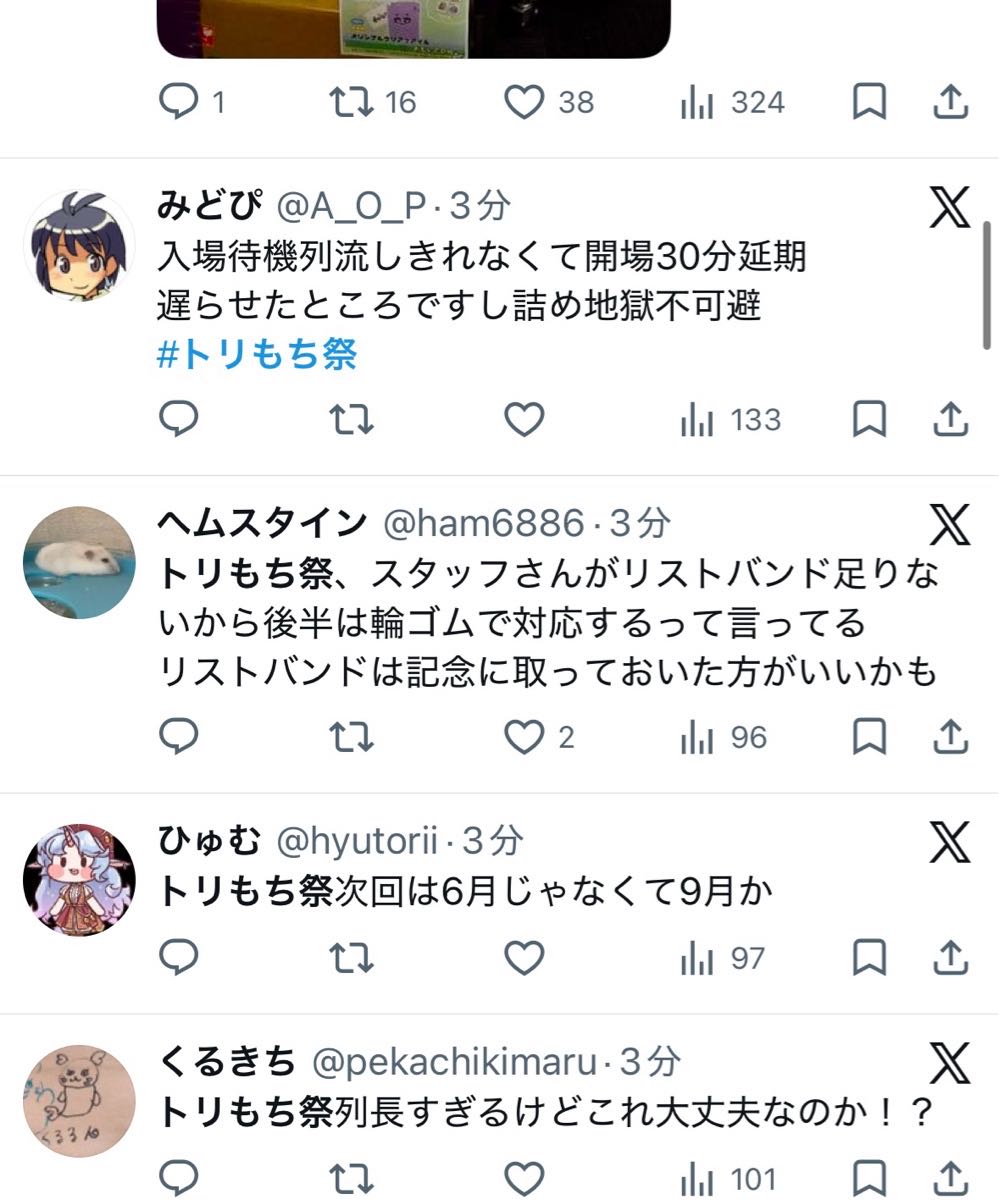Screen dimensions: 999x1200
Task: Repost みどぴ's post about 開場30分延期
Action: (352, 420)
